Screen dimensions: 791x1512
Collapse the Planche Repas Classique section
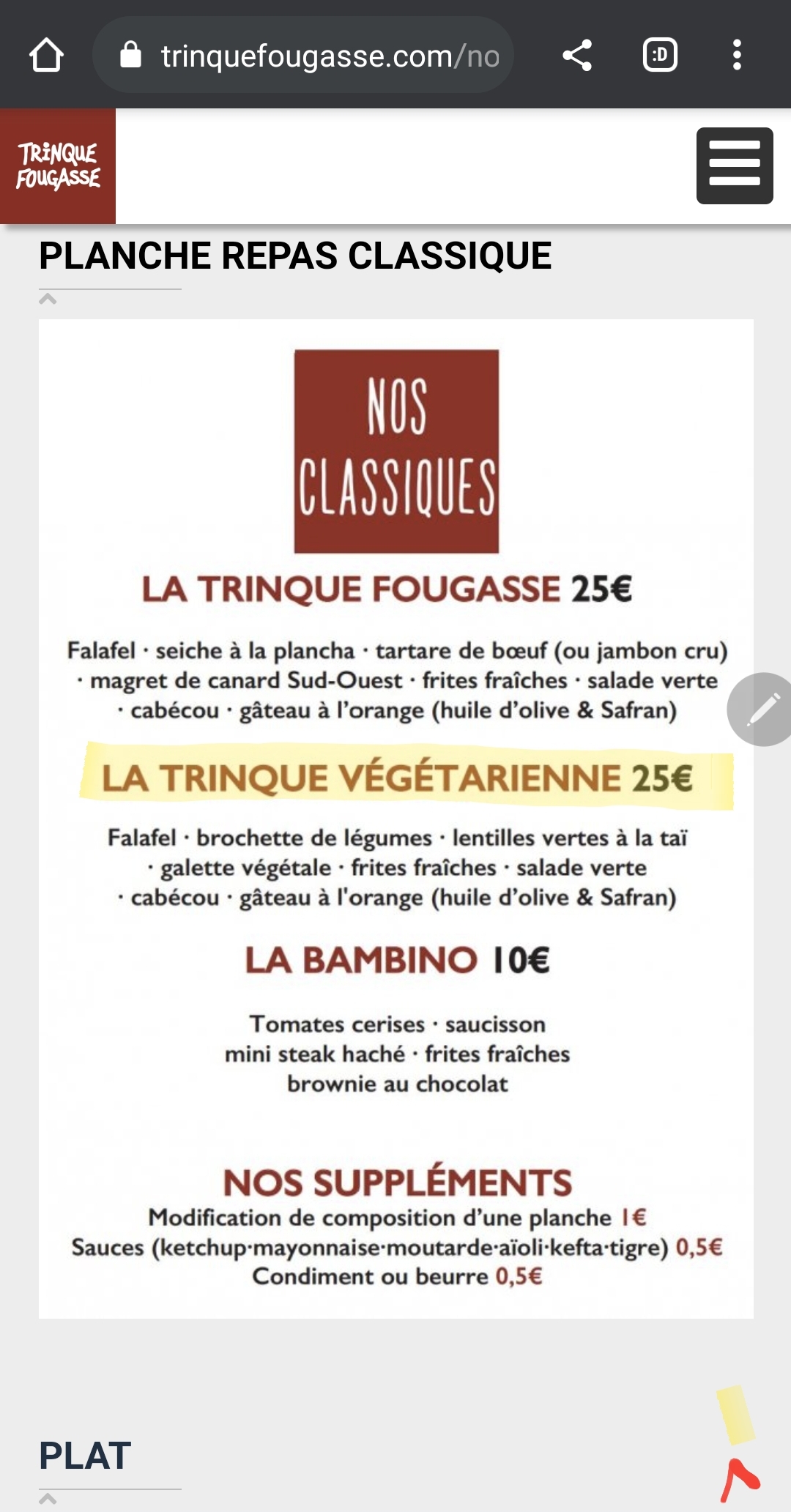48,299
